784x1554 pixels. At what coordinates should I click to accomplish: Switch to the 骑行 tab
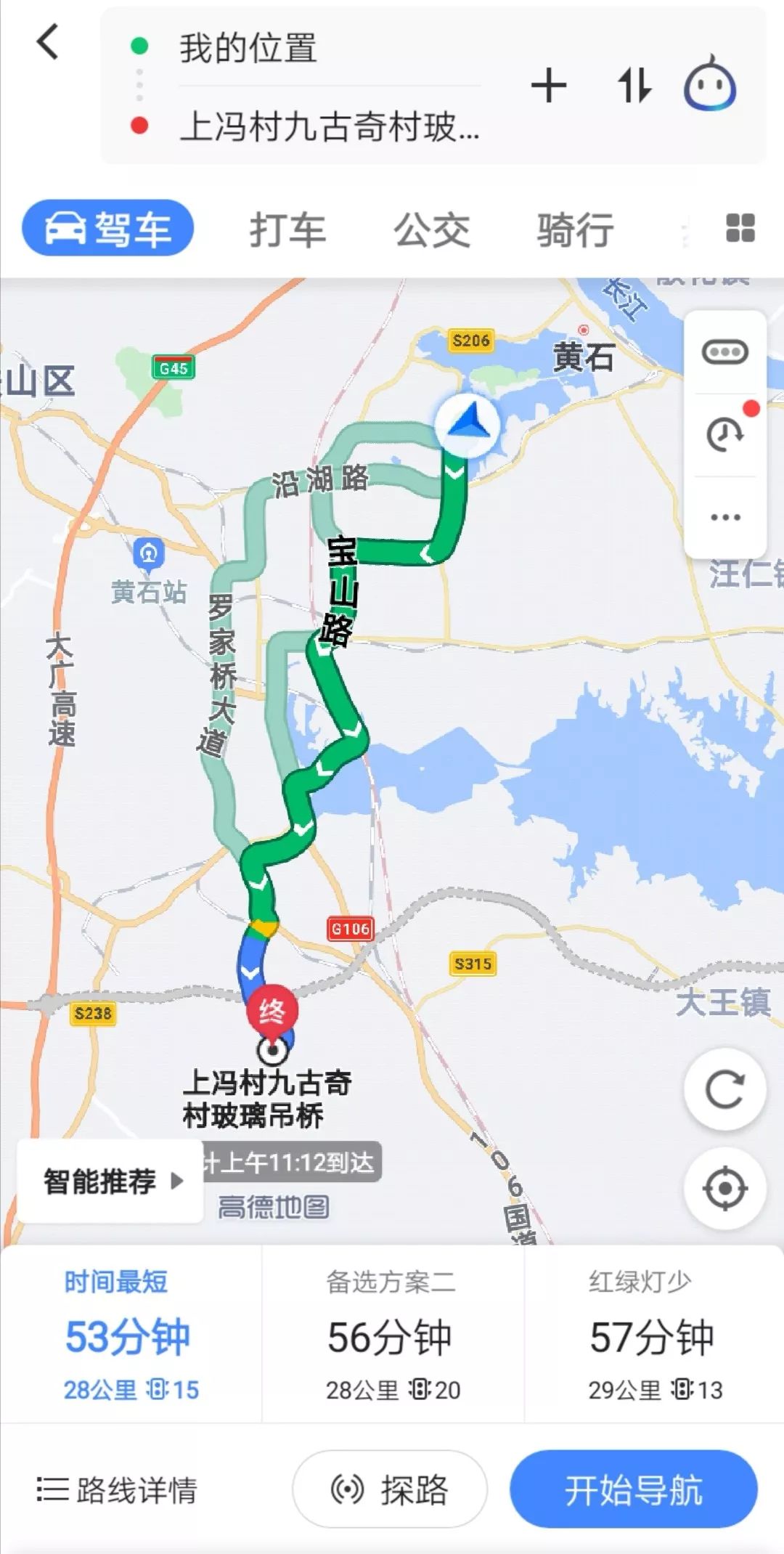(x=575, y=229)
